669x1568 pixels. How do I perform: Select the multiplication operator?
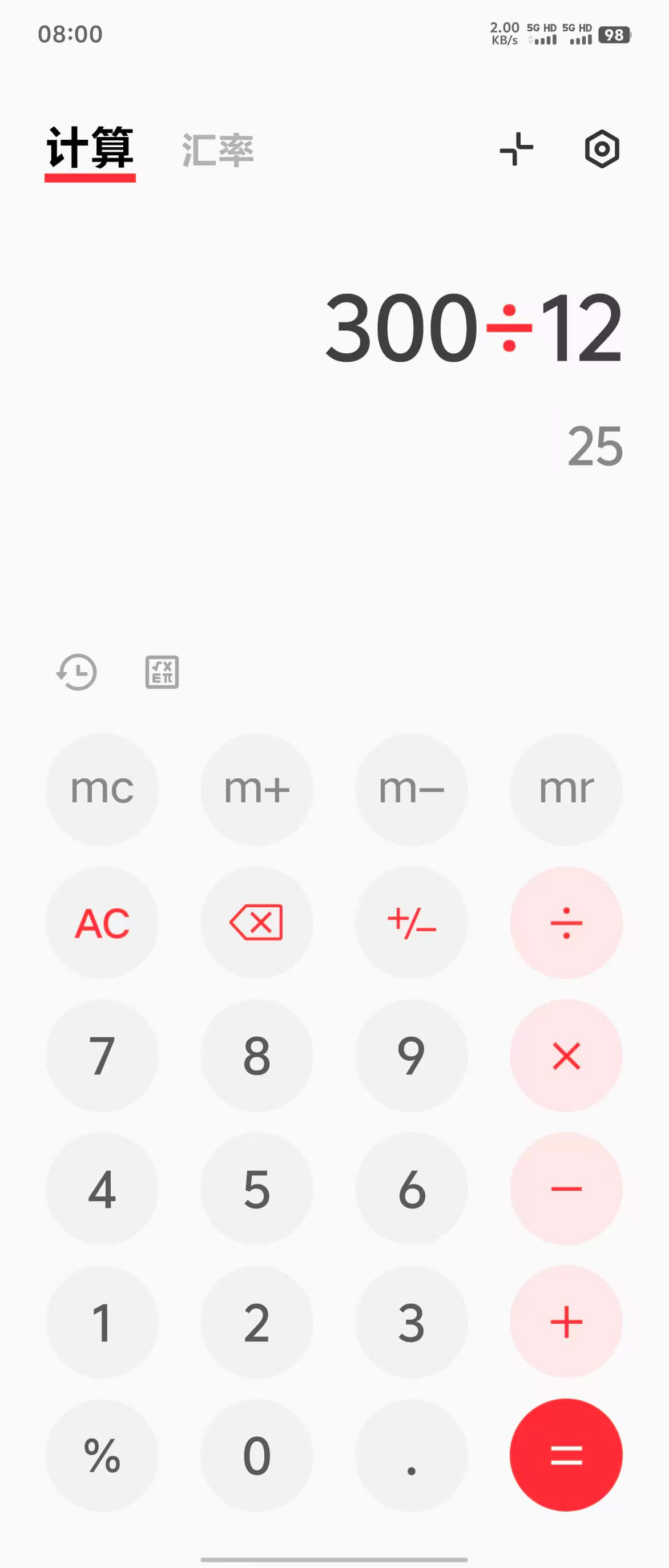566,1056
